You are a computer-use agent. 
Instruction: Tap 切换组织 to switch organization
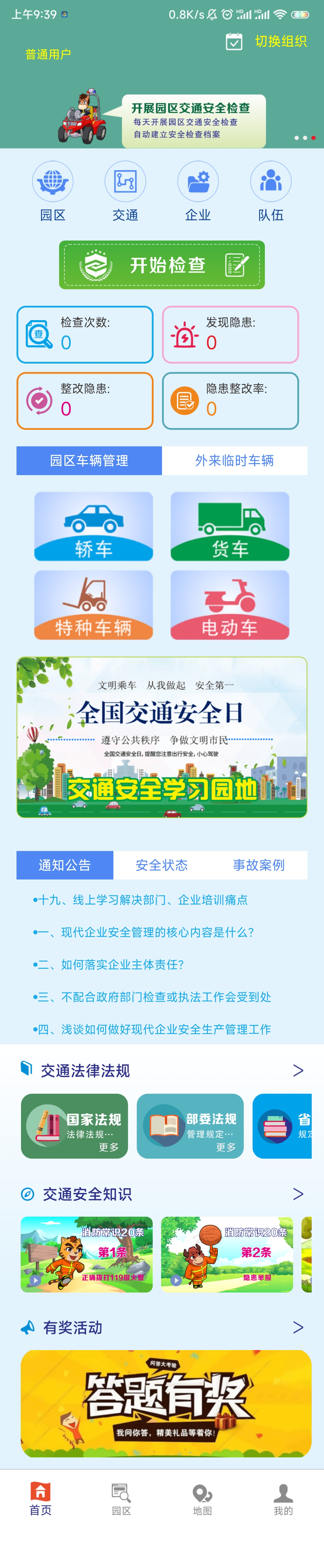pyautogui.click(x=281, y=41)
